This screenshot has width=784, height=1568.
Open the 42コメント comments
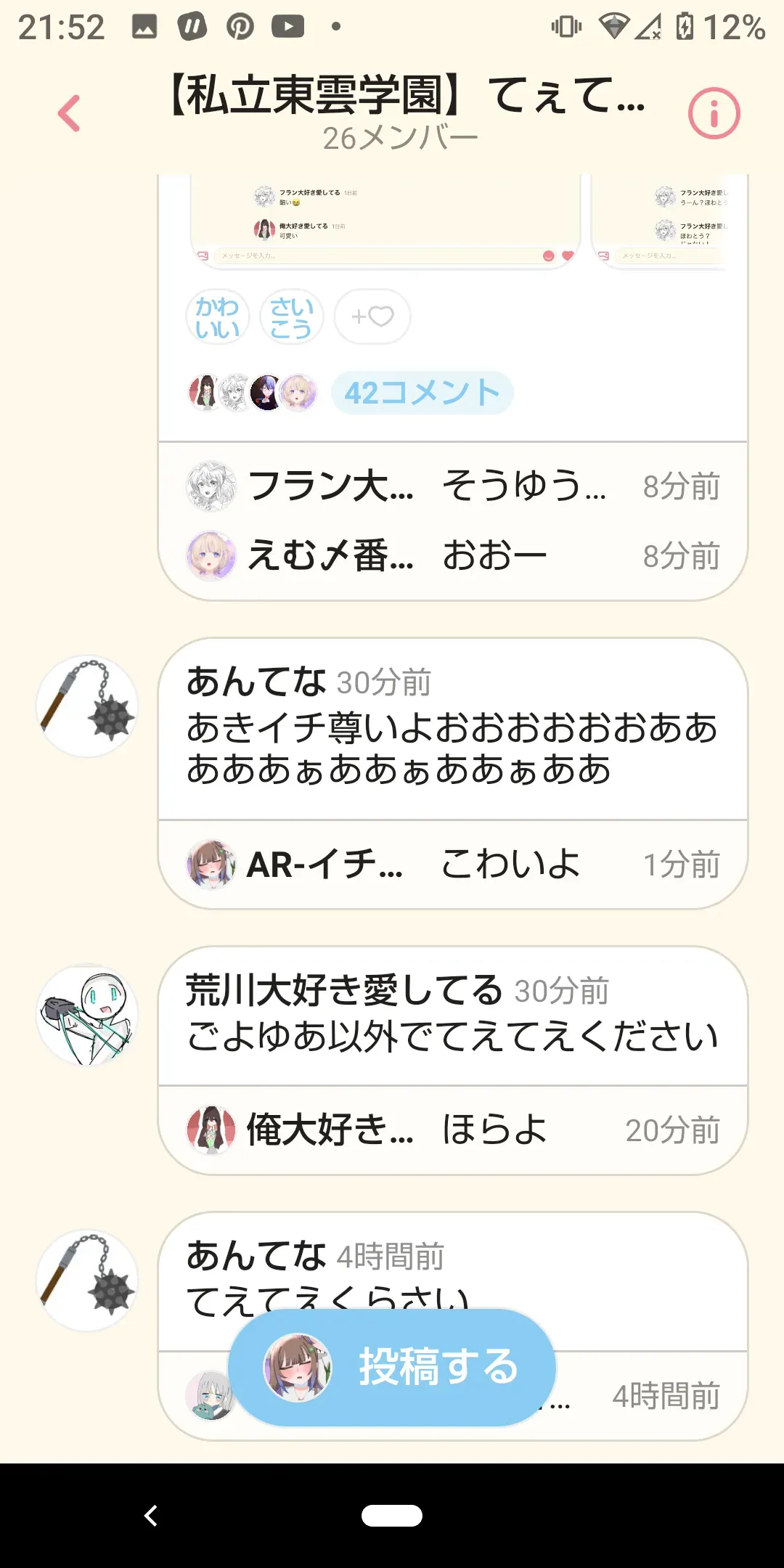422,393
